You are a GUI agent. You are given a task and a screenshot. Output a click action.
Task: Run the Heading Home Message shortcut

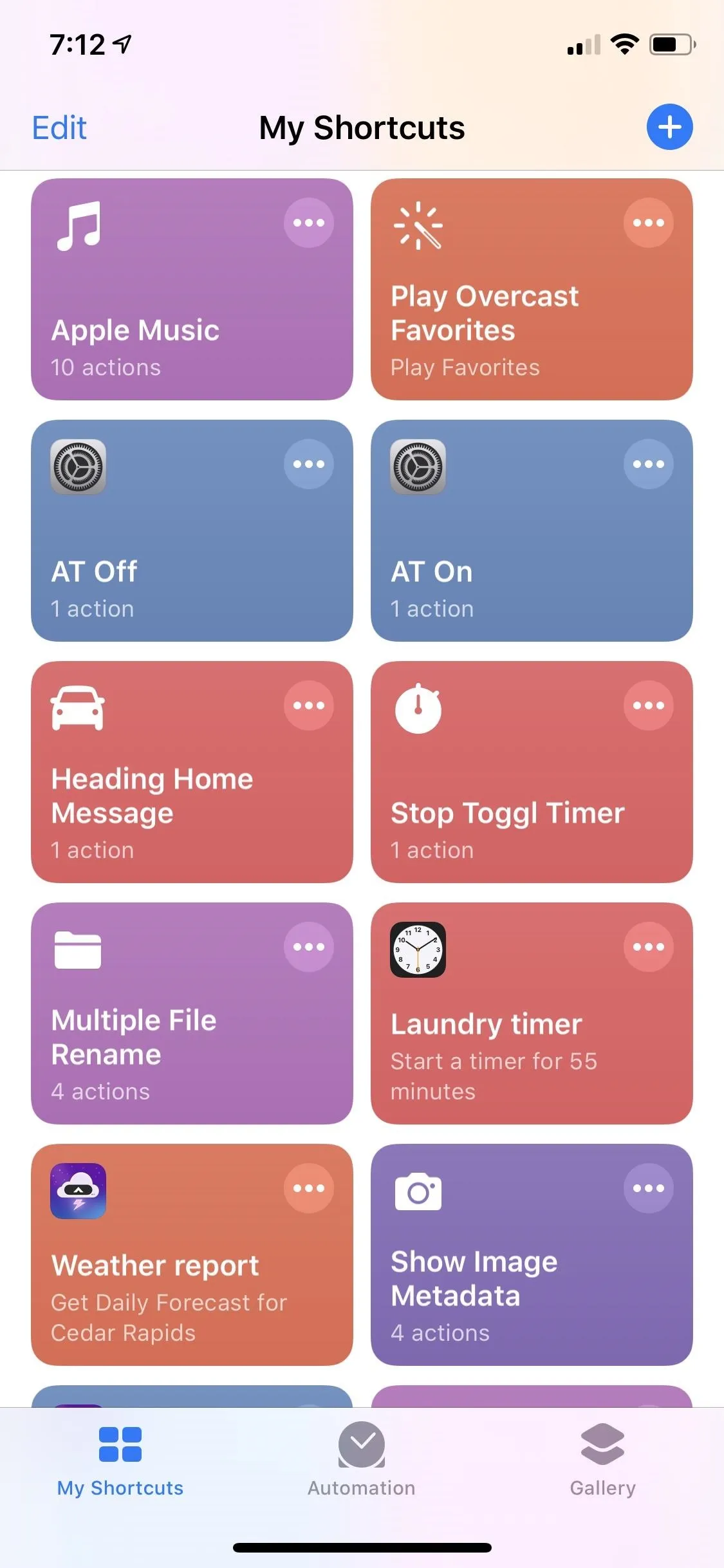click(192, 772)
